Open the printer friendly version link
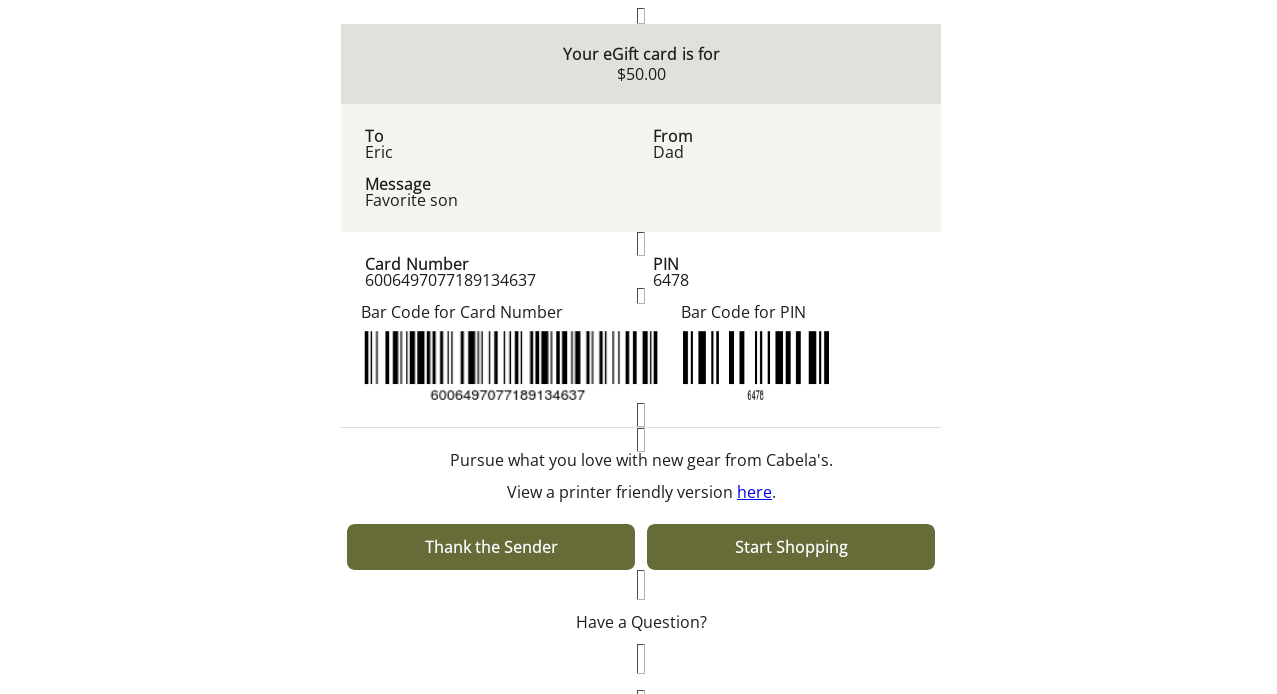This screenshot has width=1277, height=694. [754, 492]
